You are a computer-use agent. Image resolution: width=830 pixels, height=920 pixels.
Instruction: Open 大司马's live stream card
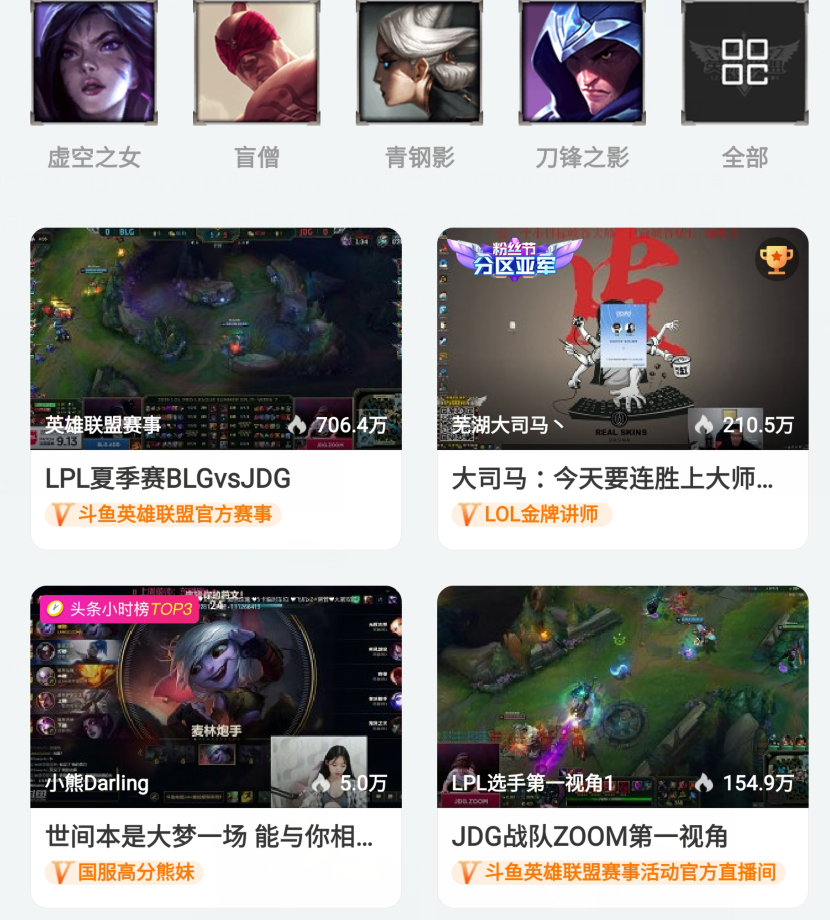[622, 338]
